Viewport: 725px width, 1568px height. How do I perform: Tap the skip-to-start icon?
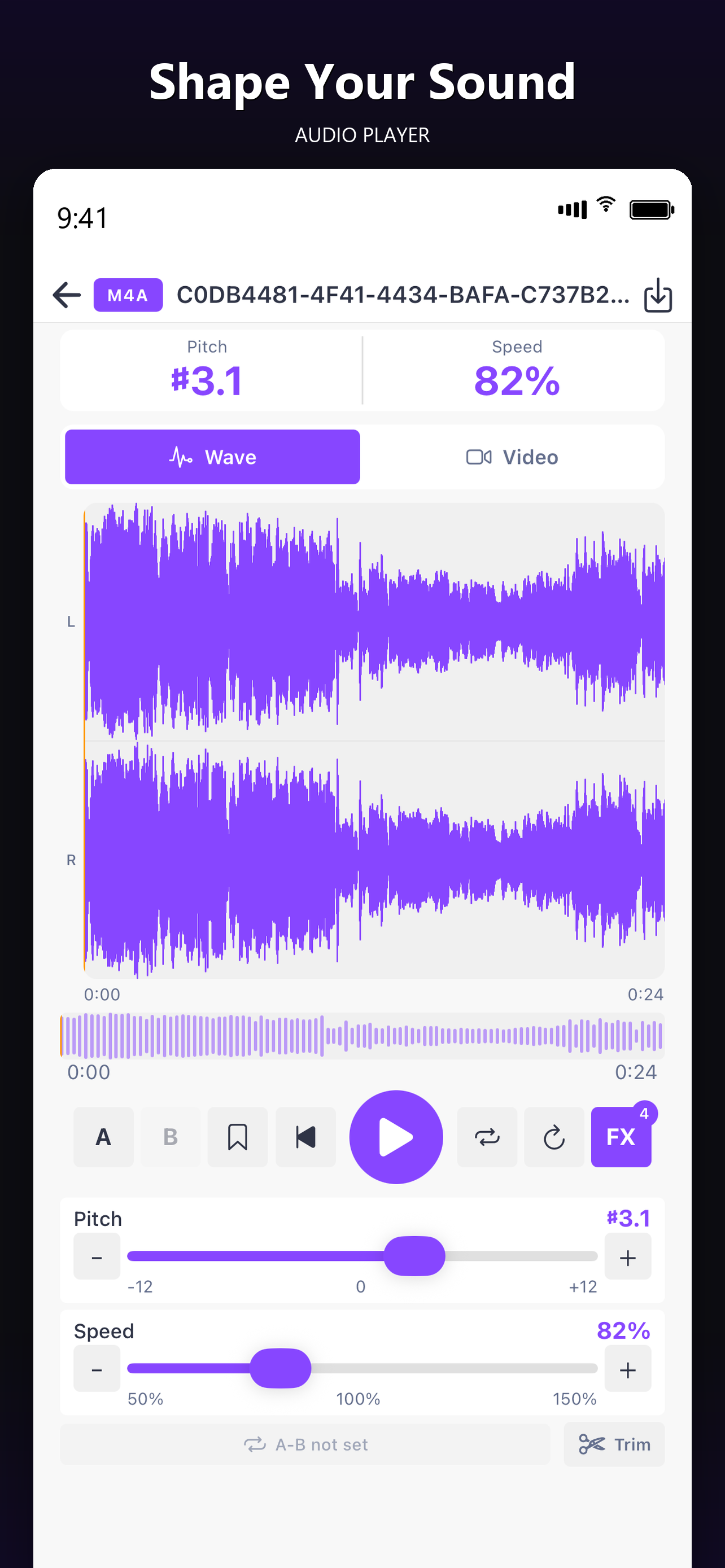point(306,1136)
